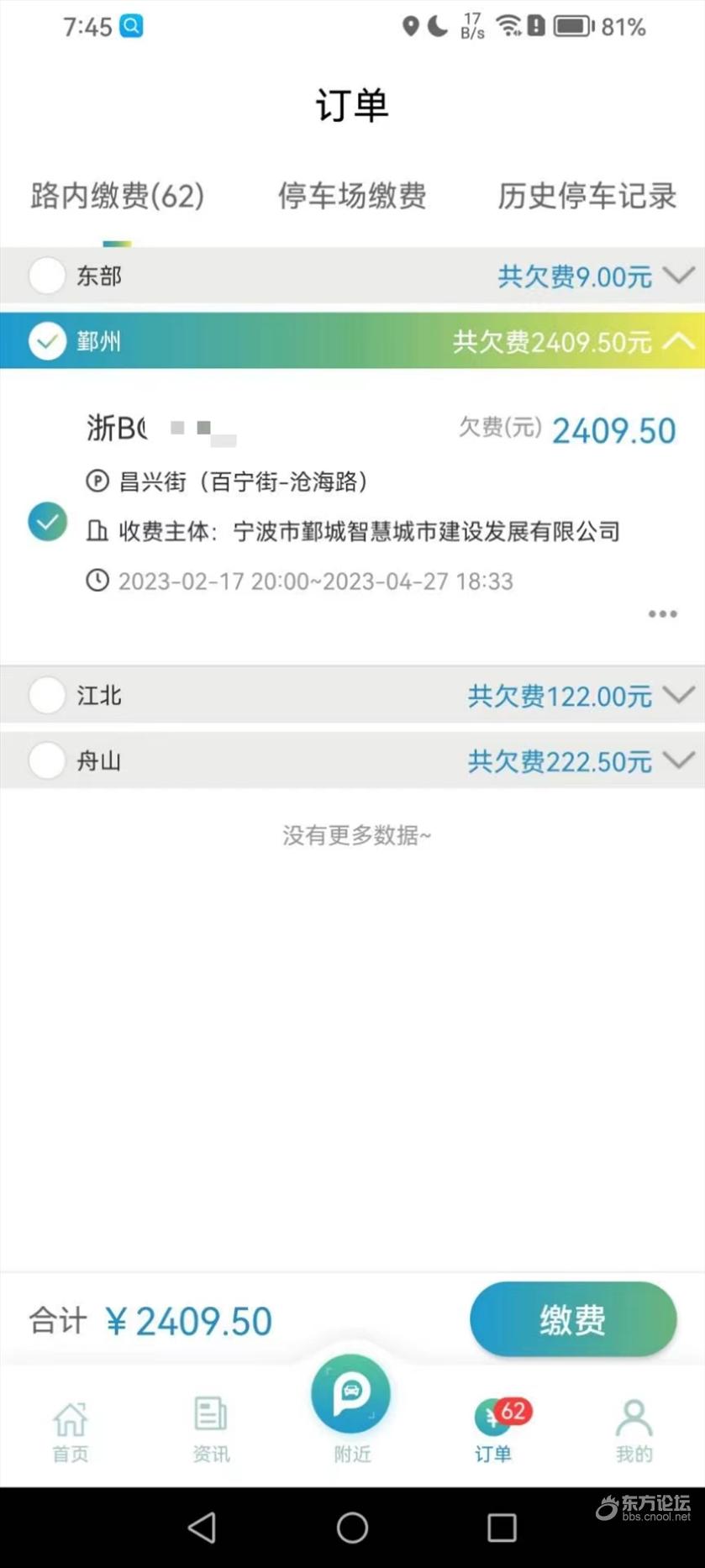Viewport: 705px width, 1568px height.
Task: Expand the 东部 section chevron
Action: tap(678, 275)
